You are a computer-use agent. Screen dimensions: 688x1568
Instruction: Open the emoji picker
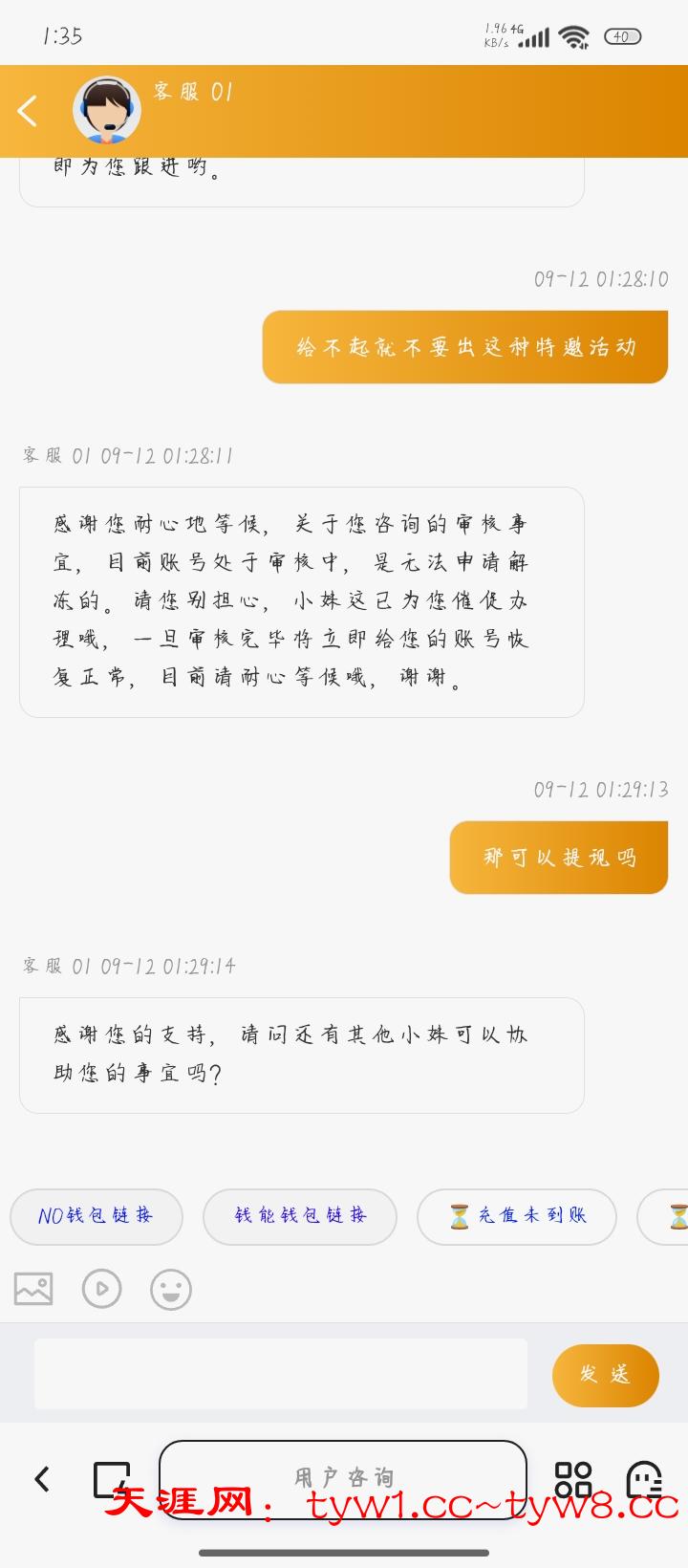171,1289
